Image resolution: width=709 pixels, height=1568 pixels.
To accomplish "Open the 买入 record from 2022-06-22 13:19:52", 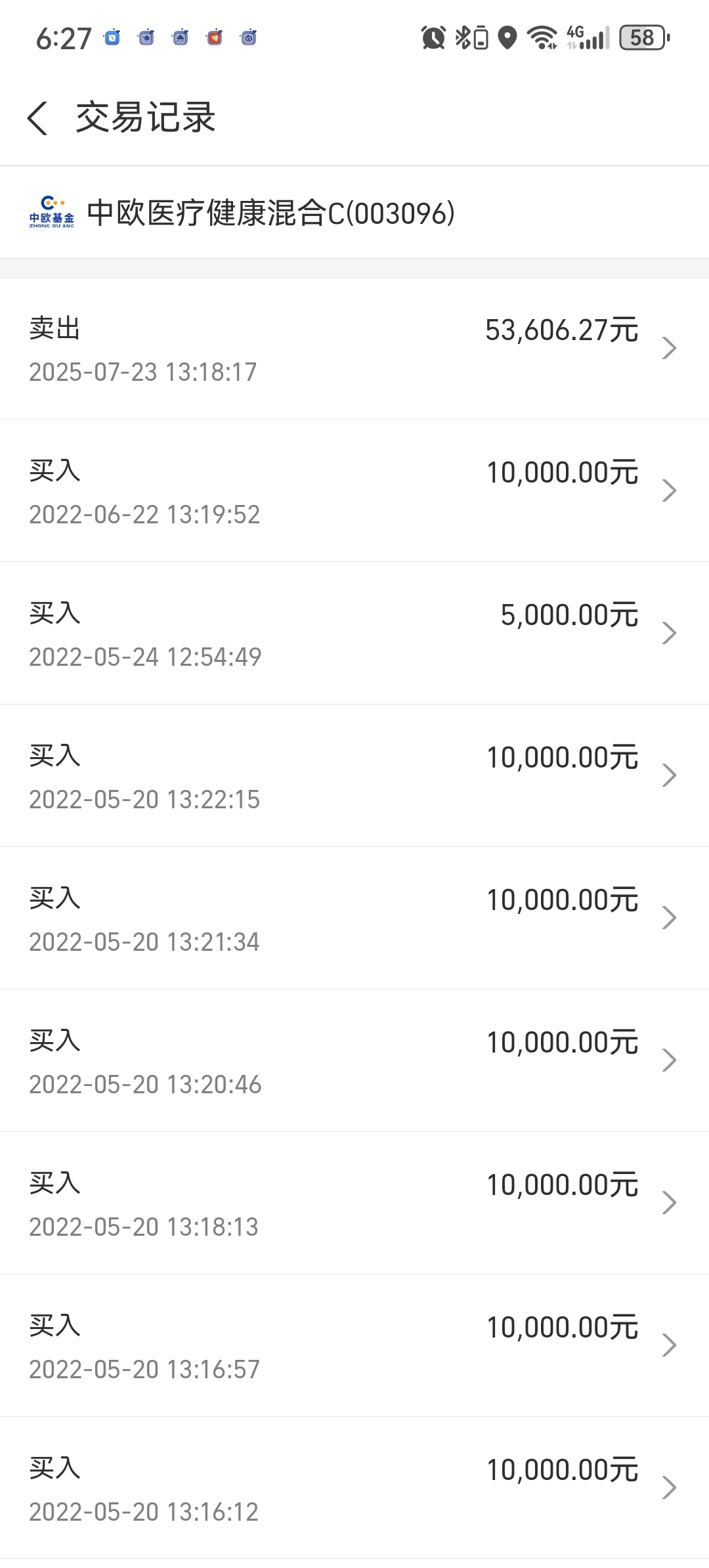I will point(354,491).
